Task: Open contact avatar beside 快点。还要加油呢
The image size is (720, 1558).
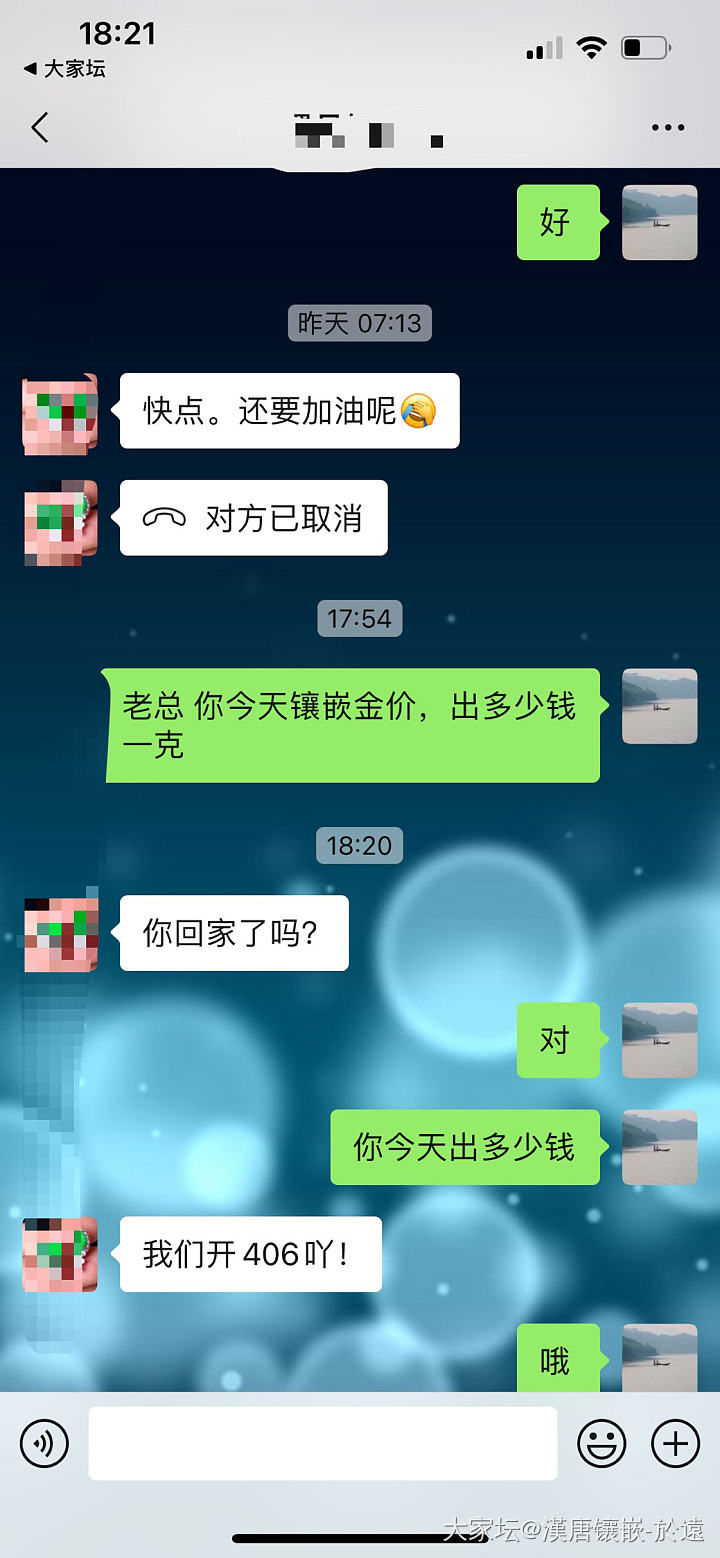Action: tap(60, 412)
